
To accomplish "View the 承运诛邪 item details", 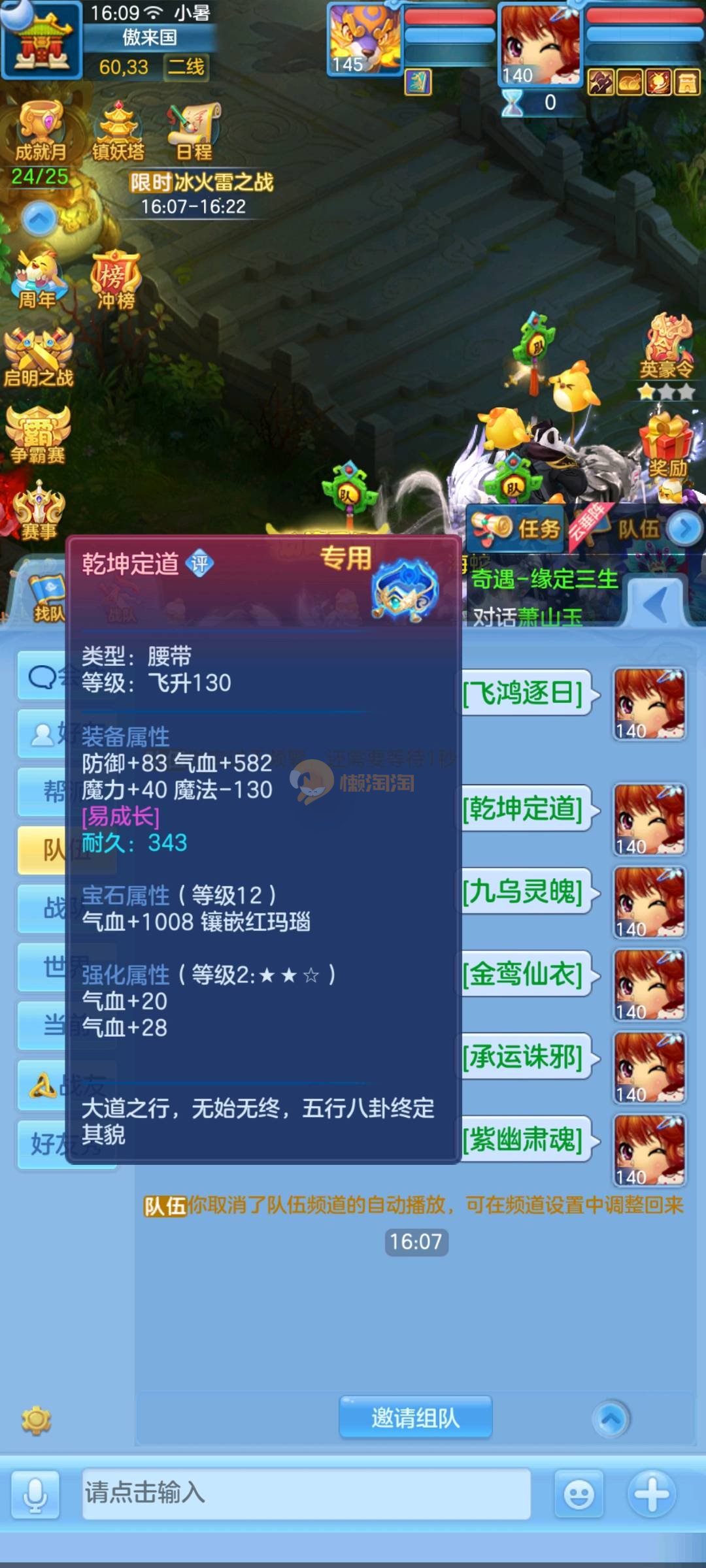I will click(x=524, y=1056).
